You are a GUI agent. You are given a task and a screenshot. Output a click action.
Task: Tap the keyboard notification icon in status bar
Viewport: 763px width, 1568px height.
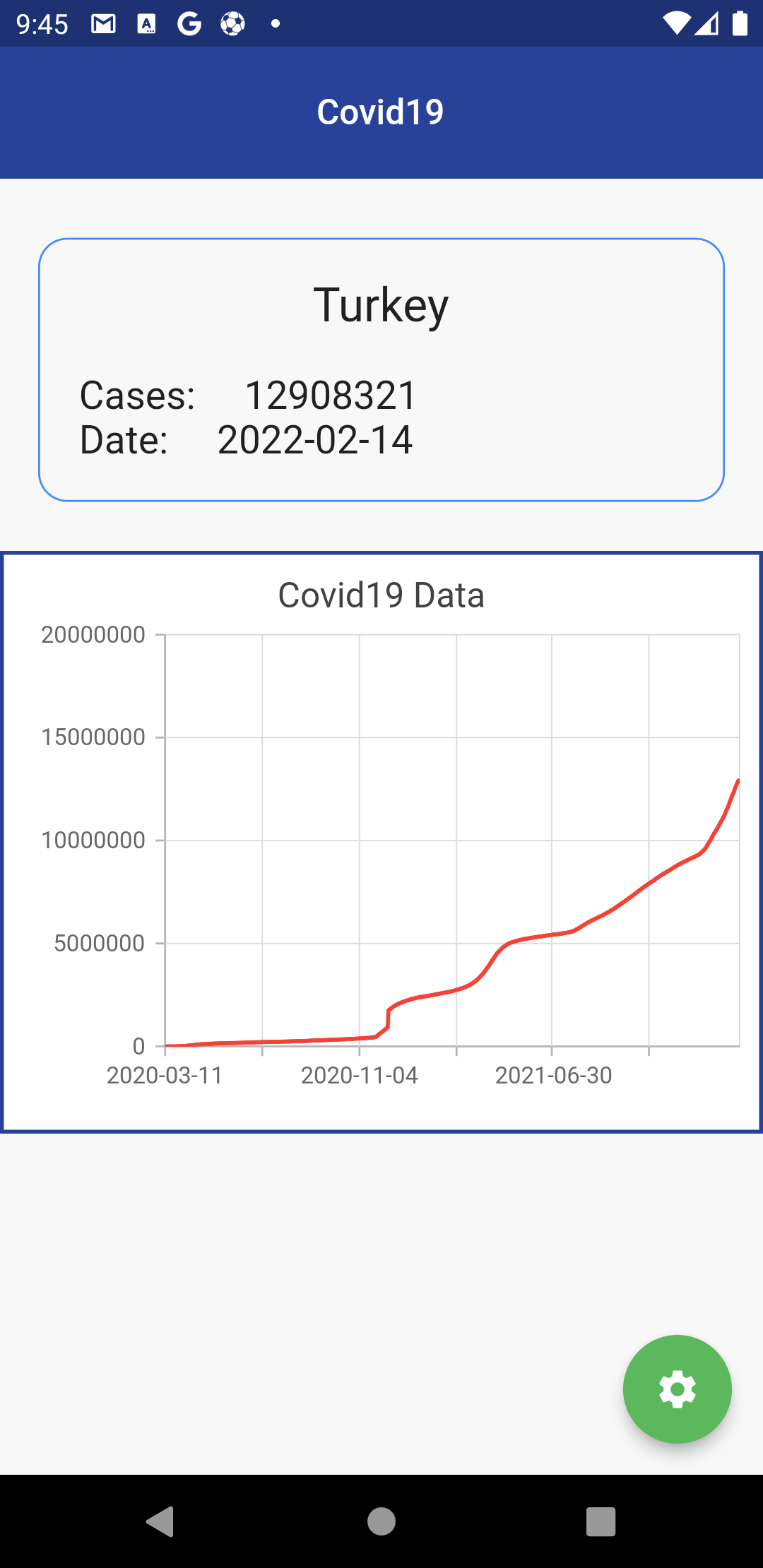click(x=147, y=23)
